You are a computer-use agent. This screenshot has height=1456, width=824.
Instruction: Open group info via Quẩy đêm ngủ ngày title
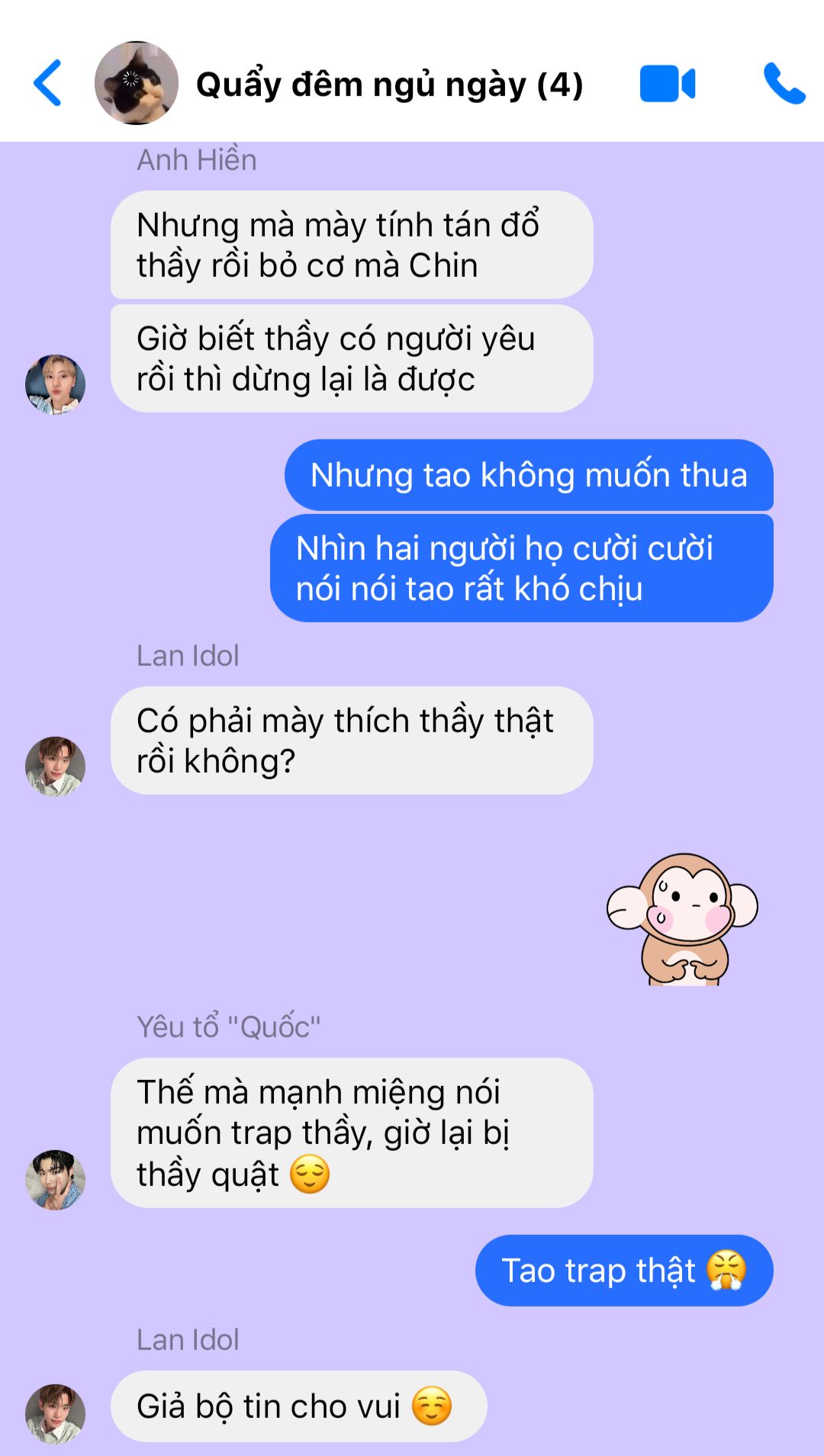pyautogui.click(x=389, y=84)
